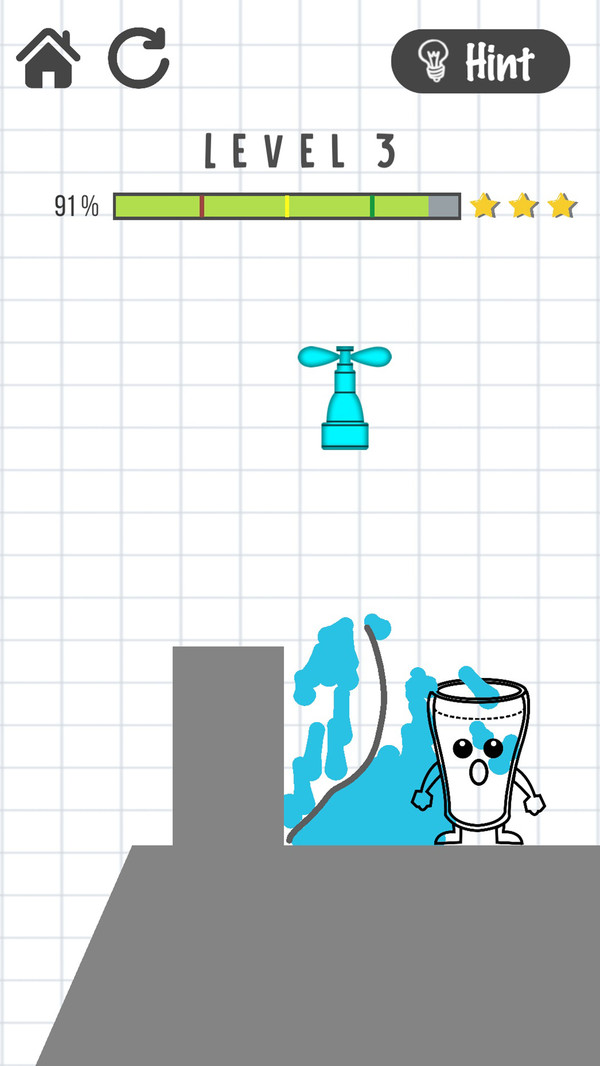Viewport: 600px width, 1066px height.
Task: Get a hint for Level 3
Action: pos(480,61)
